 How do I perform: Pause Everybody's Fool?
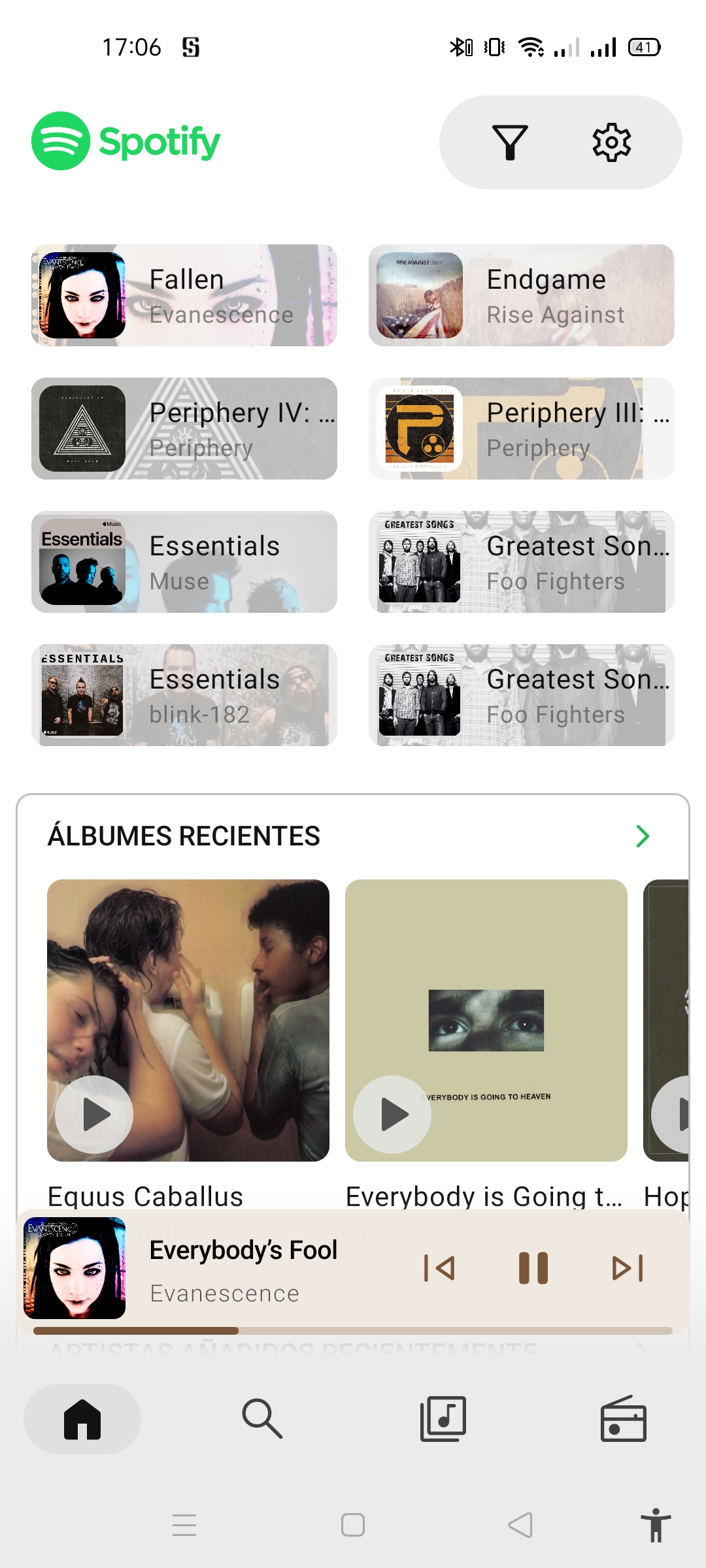click(533, 1268)
